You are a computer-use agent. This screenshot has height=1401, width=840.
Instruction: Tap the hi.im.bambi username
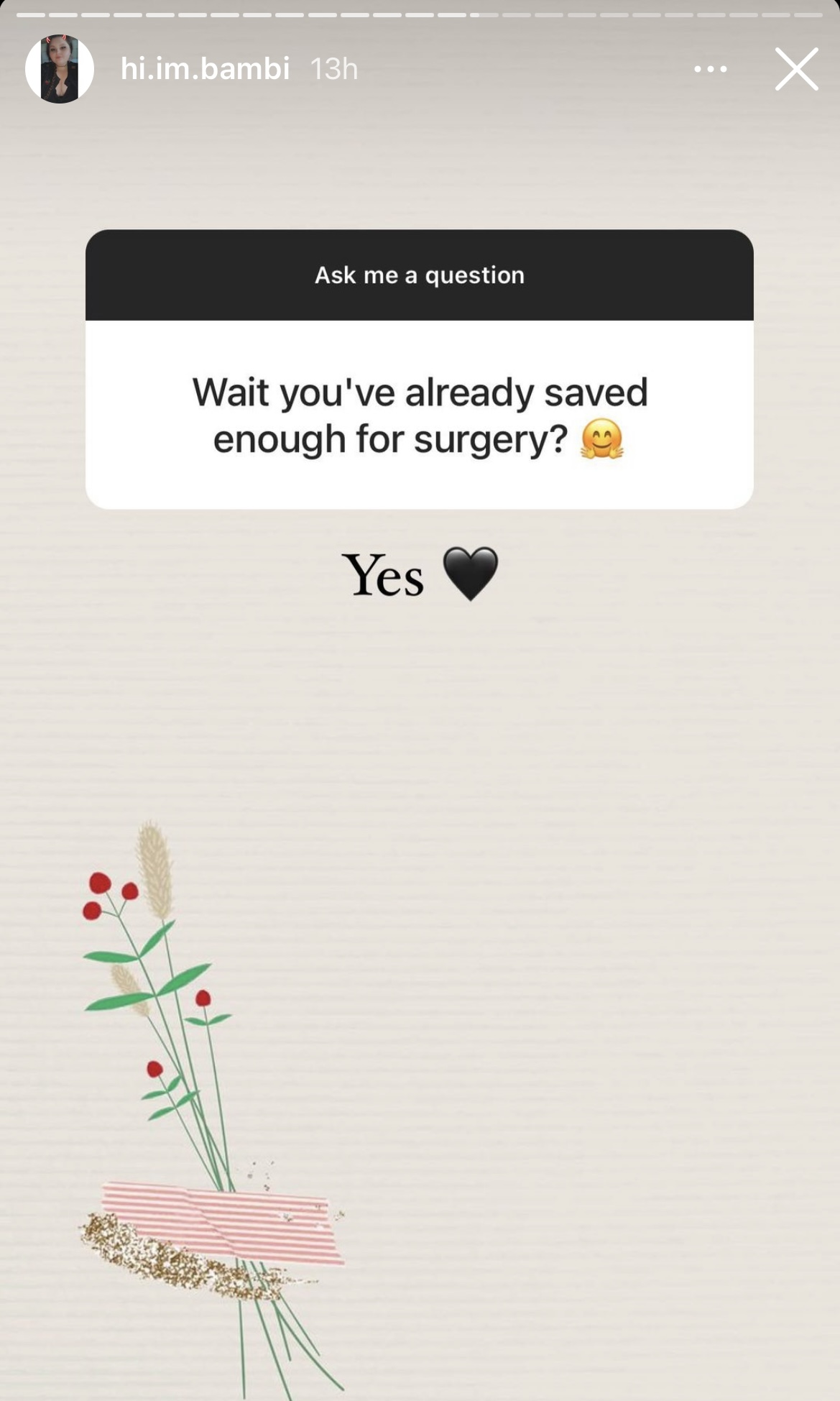pos(205,69)
